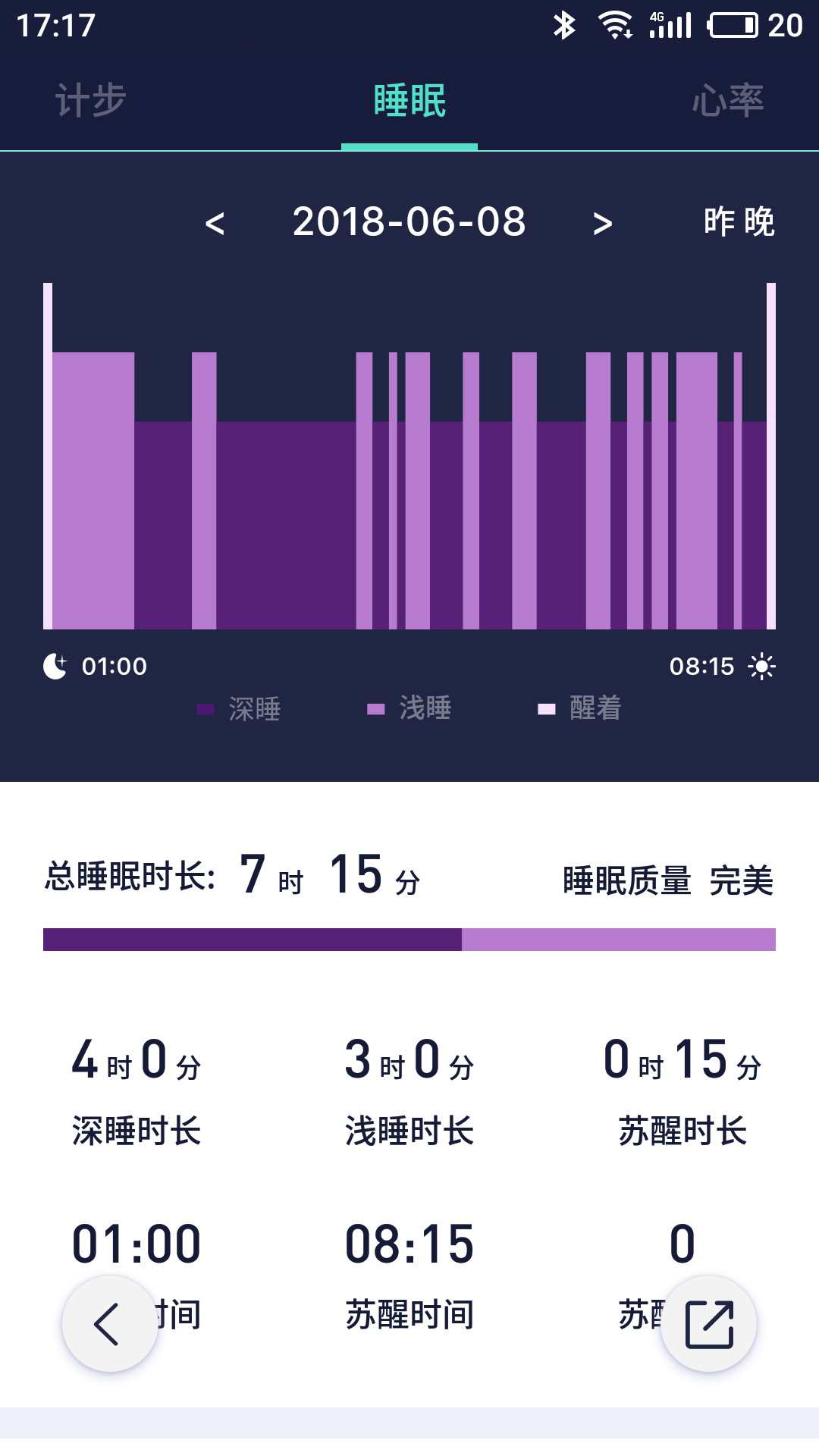
Task: Tap the floating back arrow button
Action: 109,1324
